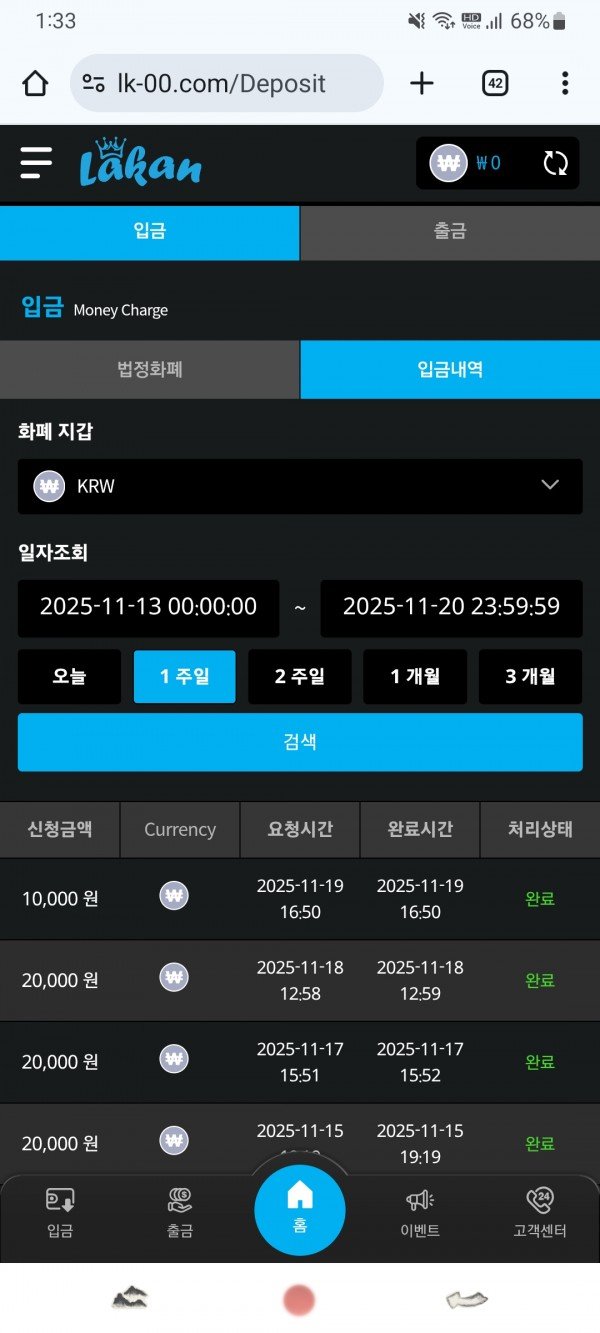Choose the 2 주일 range
Screen dimensions: 600x1333
pos(300,677)
